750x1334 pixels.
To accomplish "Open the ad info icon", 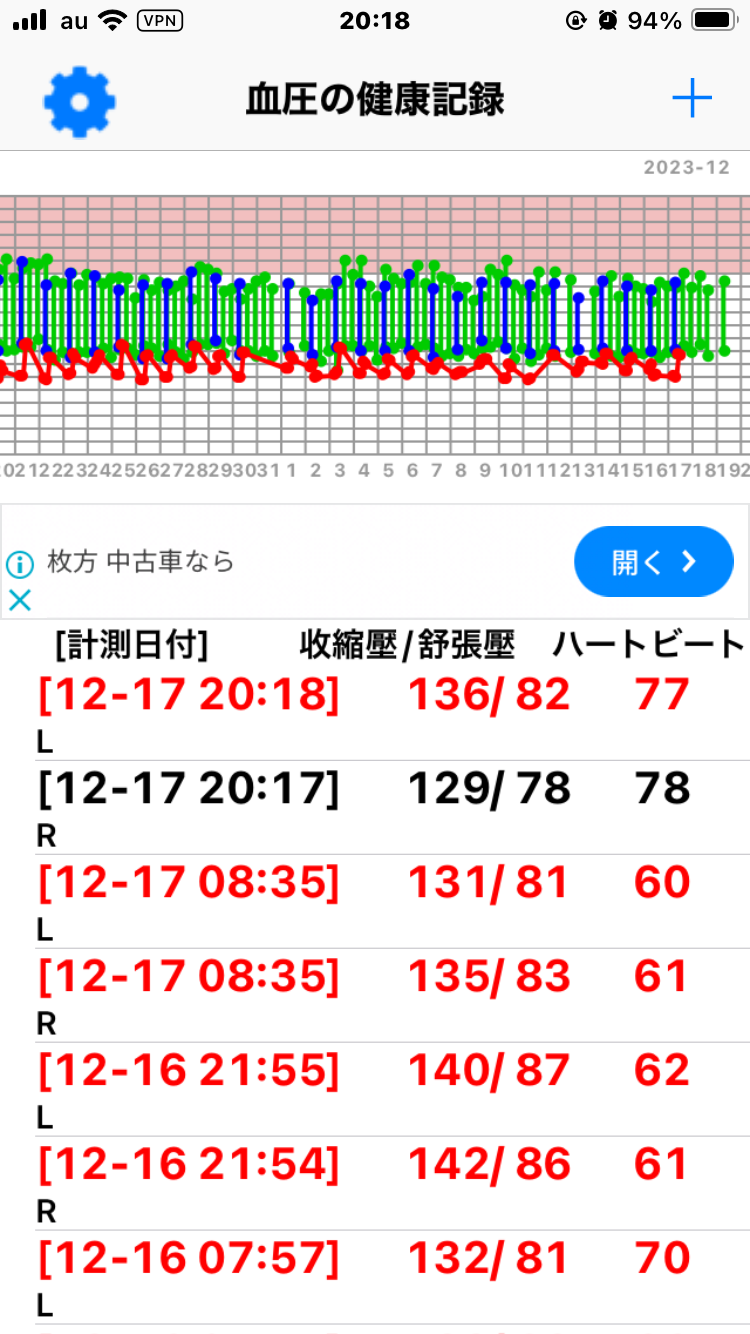I will click(x=20, y=564).
